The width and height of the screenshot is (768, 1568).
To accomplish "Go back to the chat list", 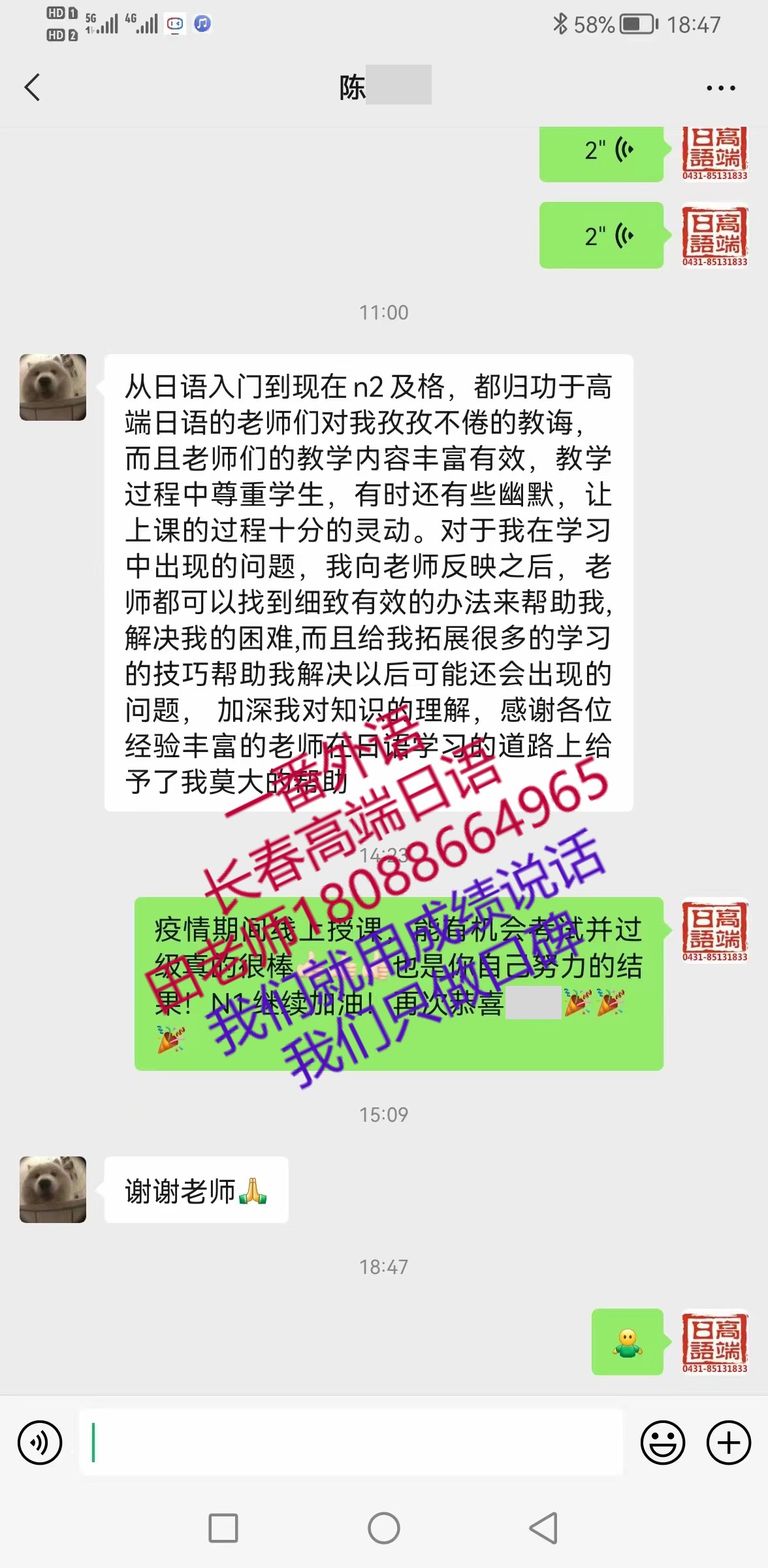I will point(33,88).
